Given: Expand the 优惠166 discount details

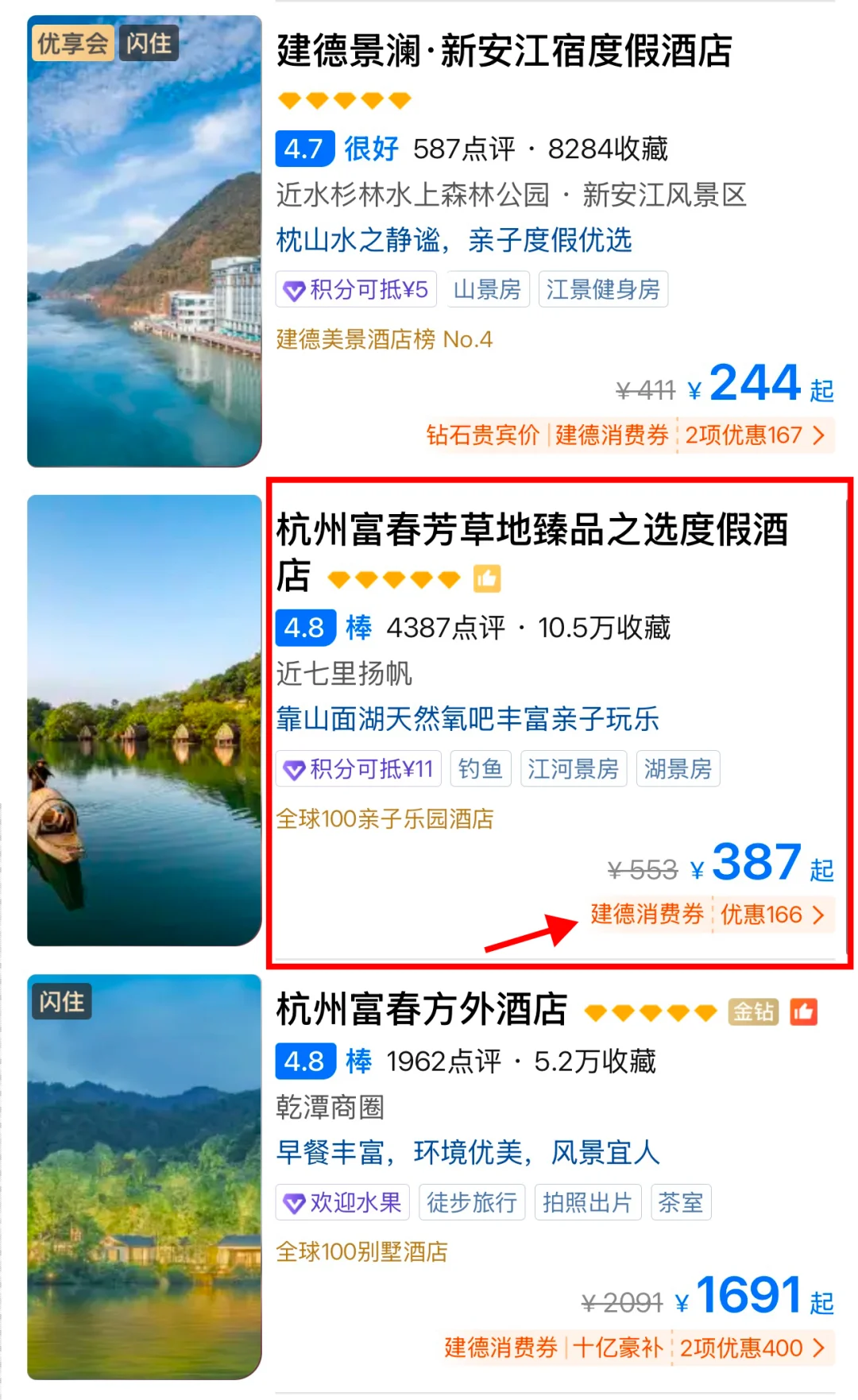Looking at the screenshot, I should click(771, 915).
